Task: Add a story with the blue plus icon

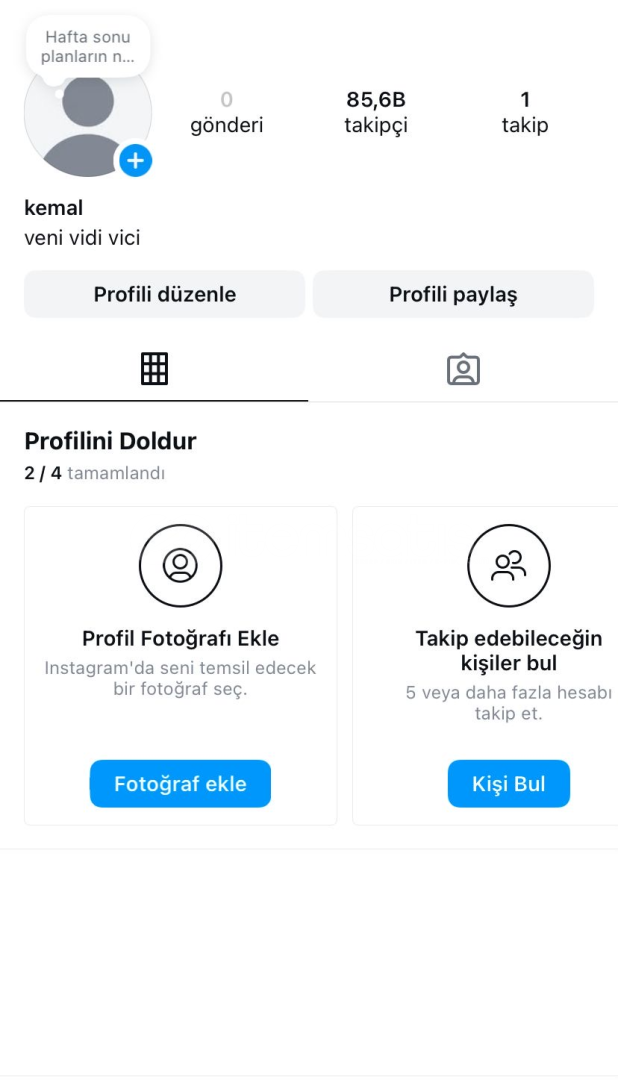Action: pos(136,160)
